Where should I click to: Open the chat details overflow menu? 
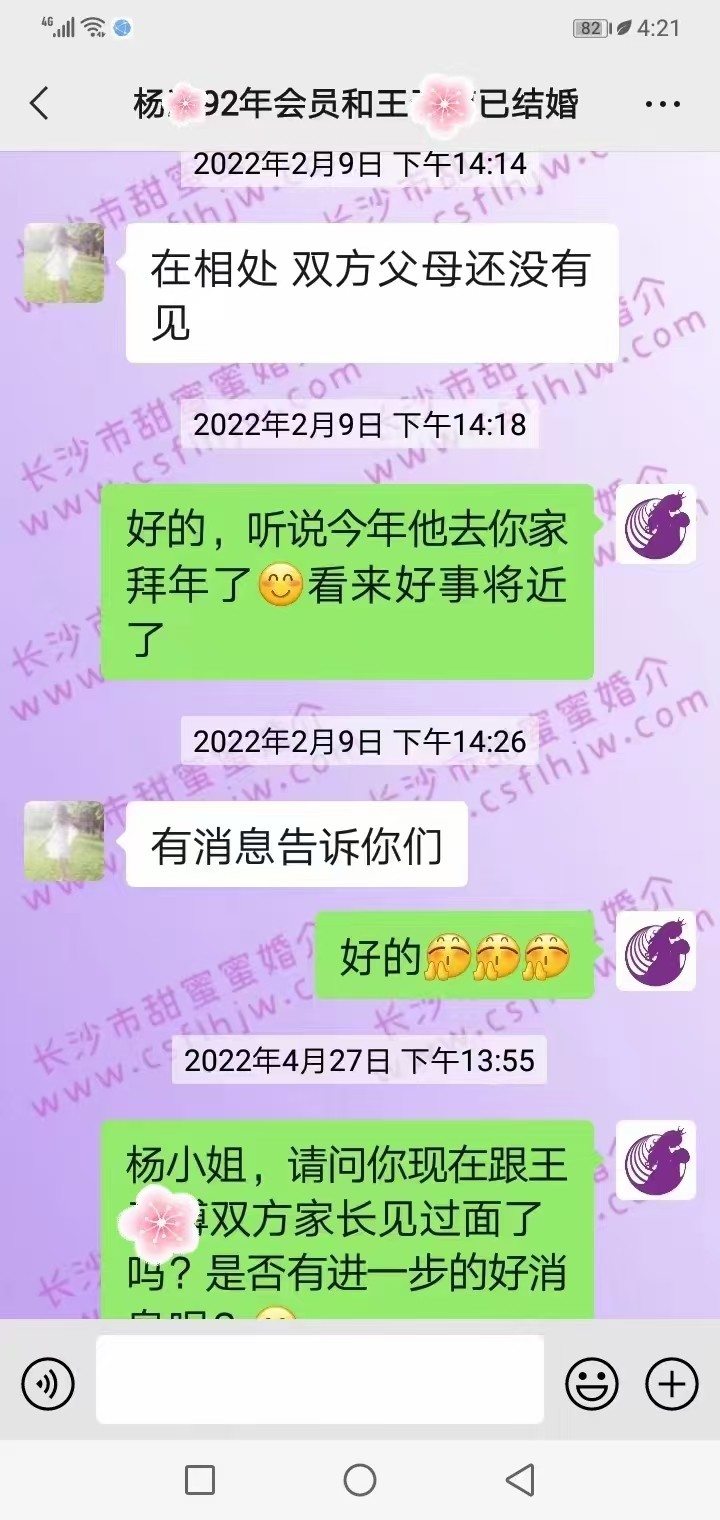pyautogui.click(x=662, y=104)
